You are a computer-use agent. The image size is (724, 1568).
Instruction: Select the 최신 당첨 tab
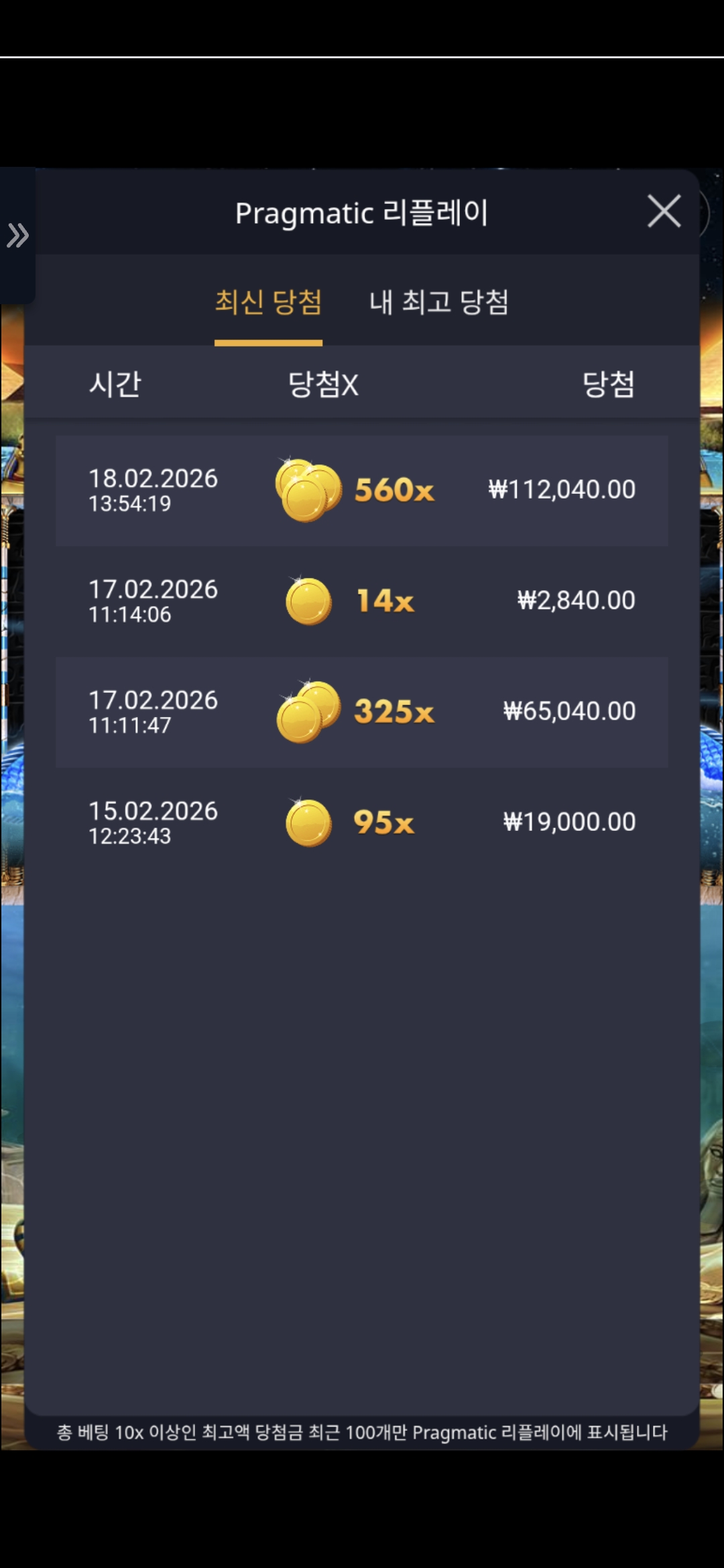[x=268, y=302]
